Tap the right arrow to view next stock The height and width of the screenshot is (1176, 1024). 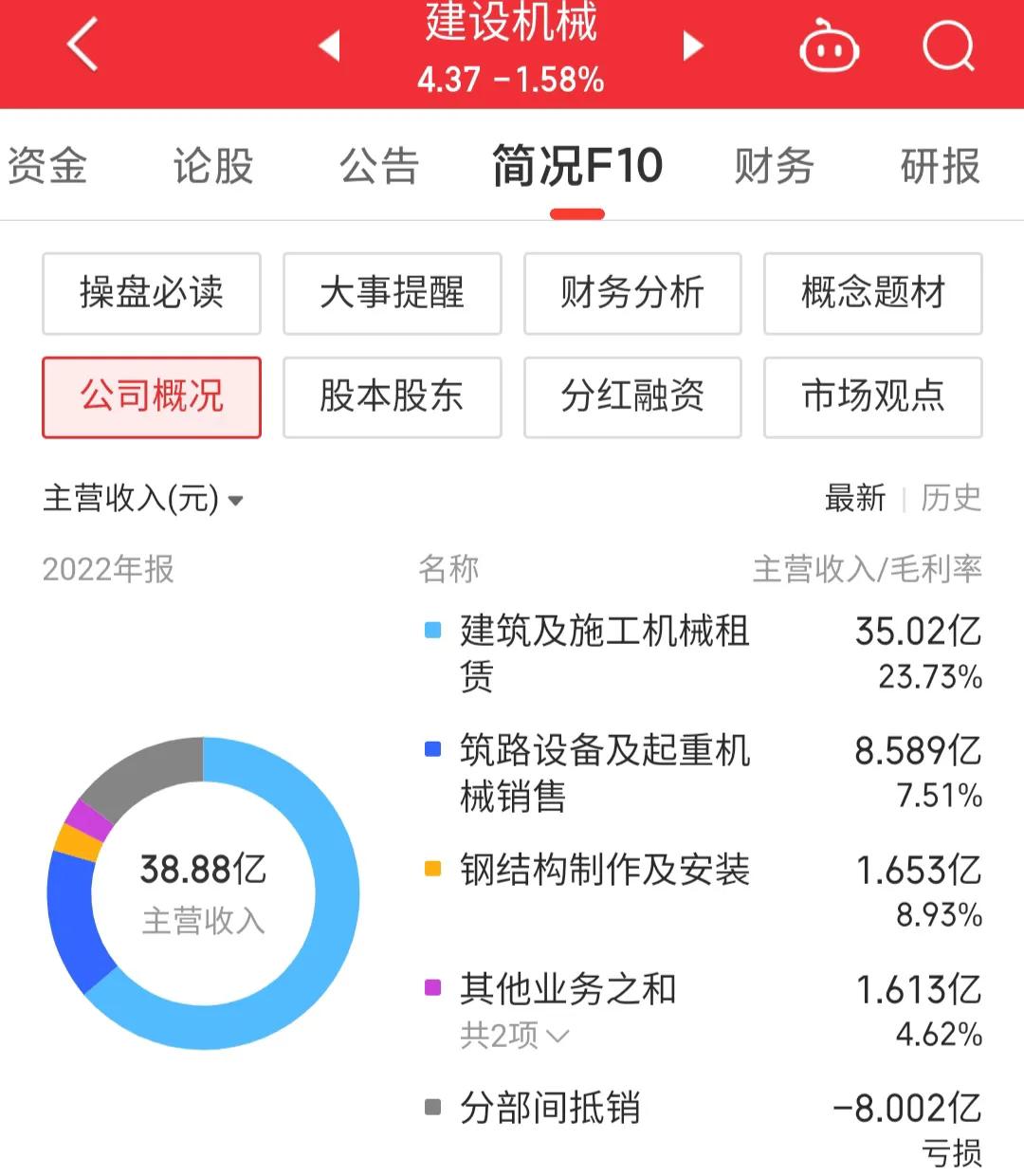pyautogui.click(x=691, y=45)
